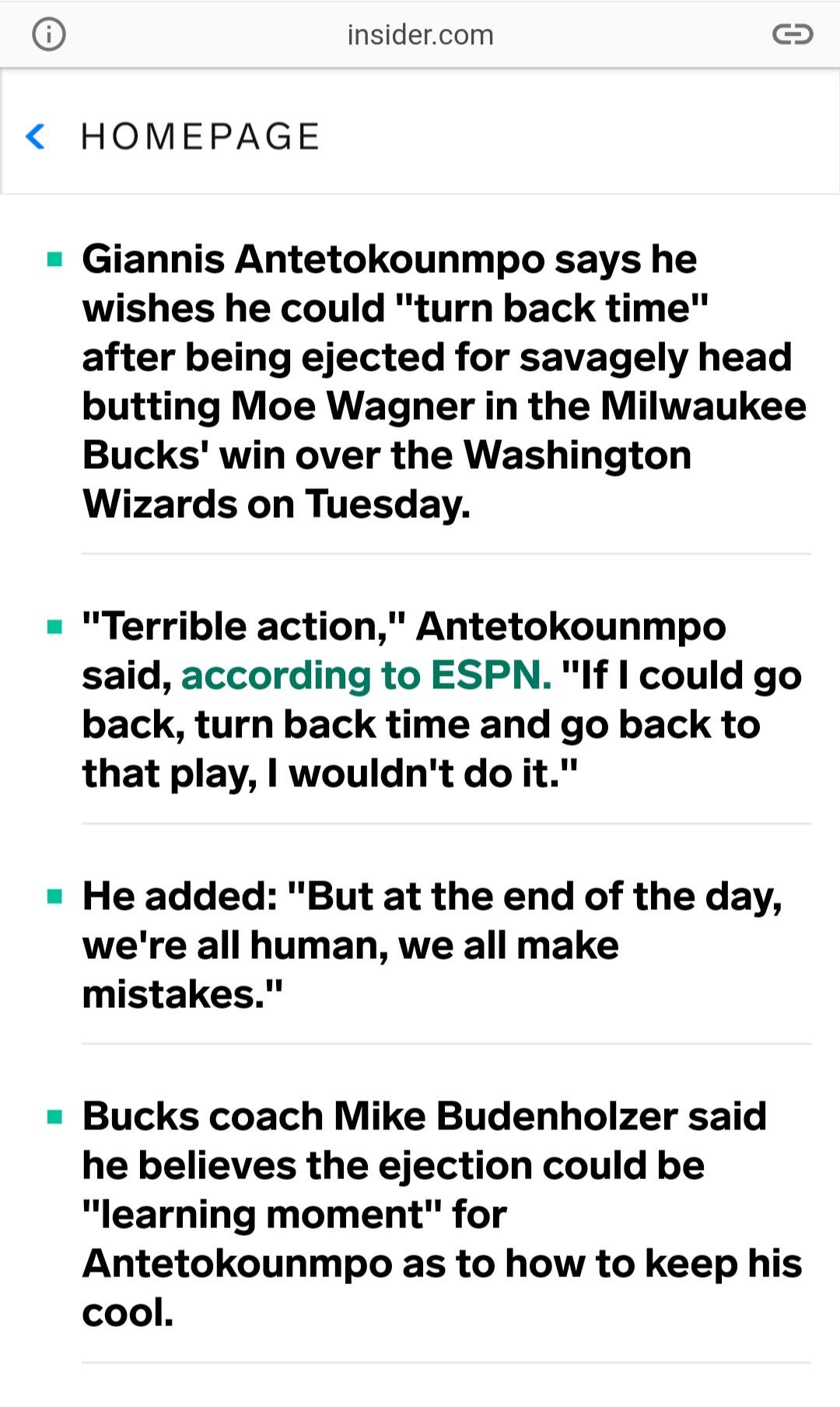Go back to the Homepage
The width and height of the screenshot is (840, 1407).
pyautogui.click(x=174, y=136)
